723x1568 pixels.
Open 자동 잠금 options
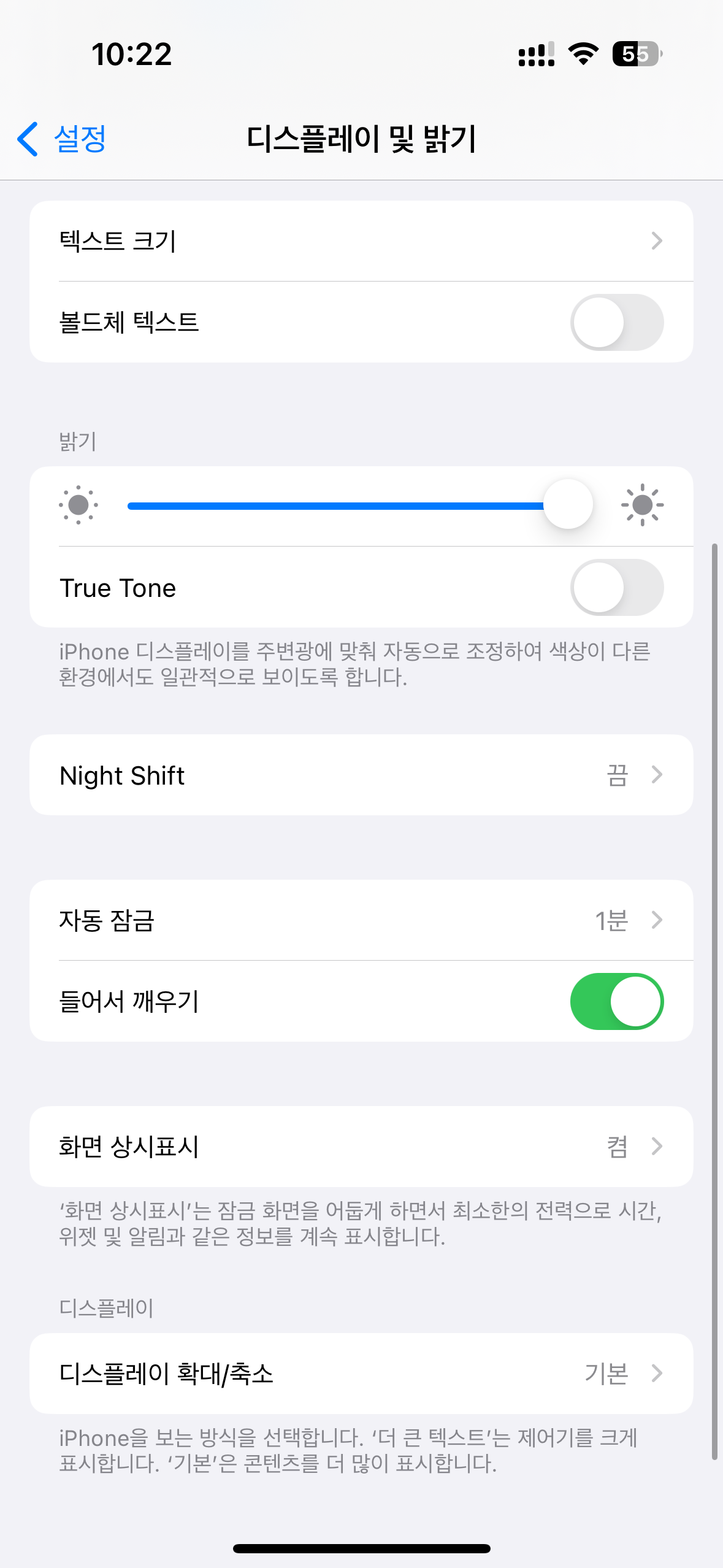pos(361,920)
